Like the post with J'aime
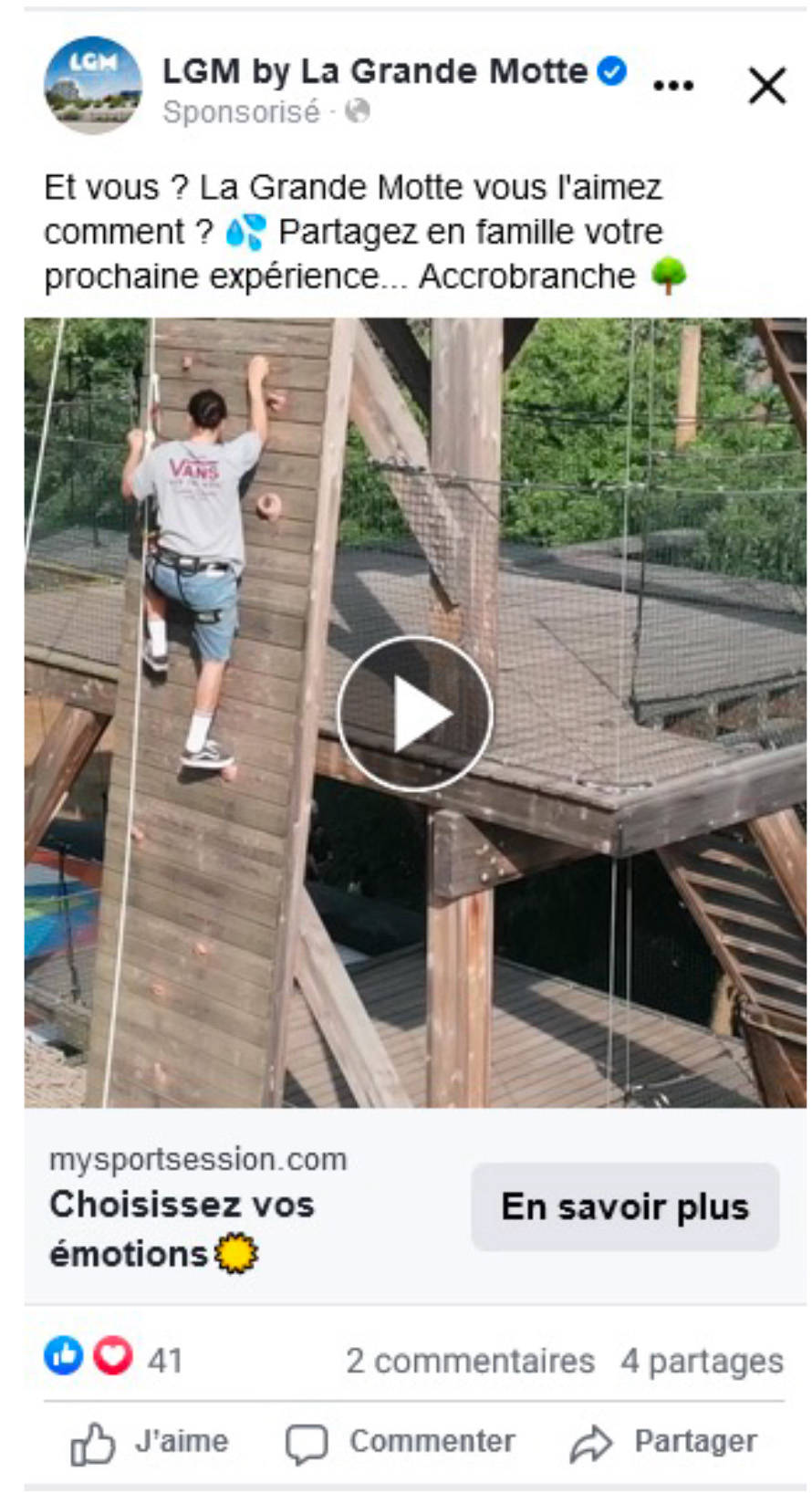Viewport: 812px width, 1493px height. [151, 1442]
